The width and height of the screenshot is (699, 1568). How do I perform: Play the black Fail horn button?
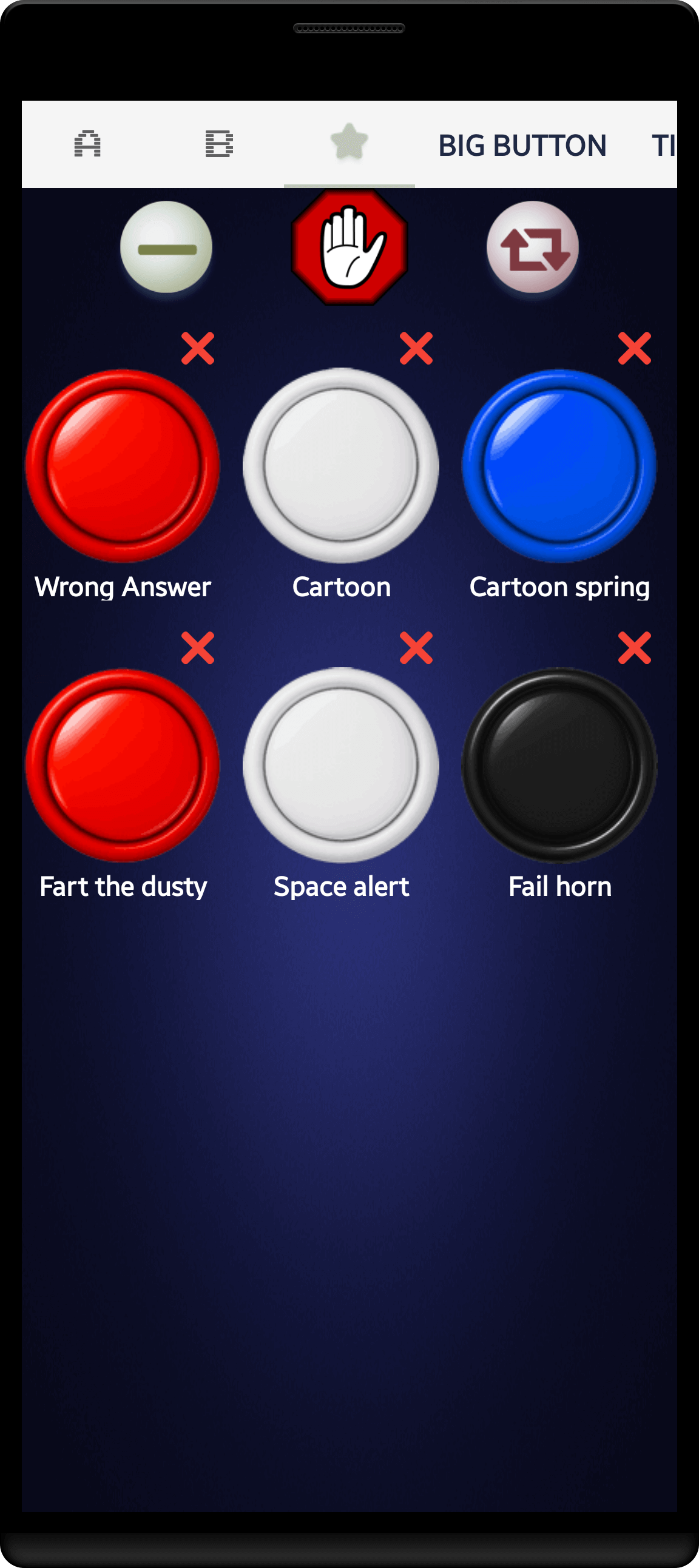pos(559,765)
